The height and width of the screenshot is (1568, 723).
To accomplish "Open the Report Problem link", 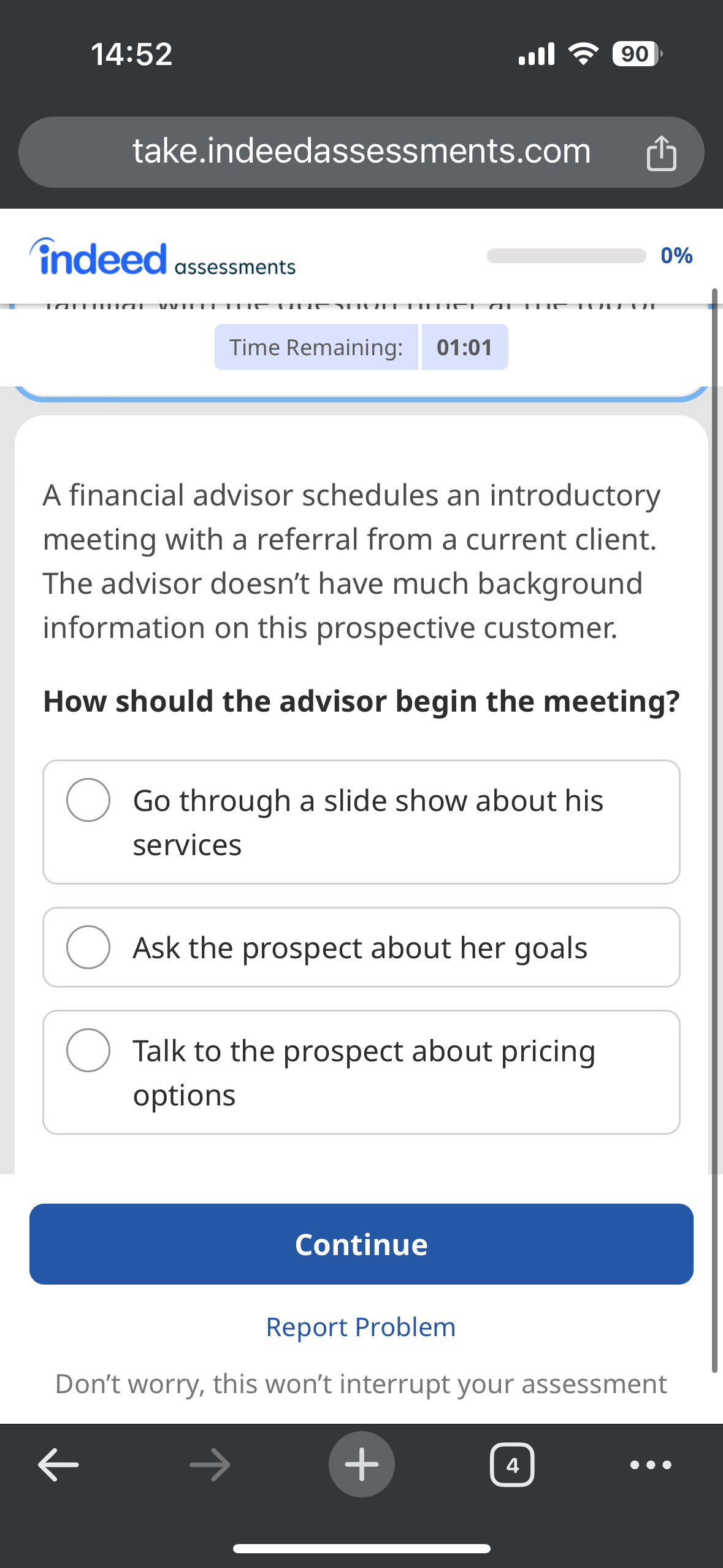I will pos(361,1328).
